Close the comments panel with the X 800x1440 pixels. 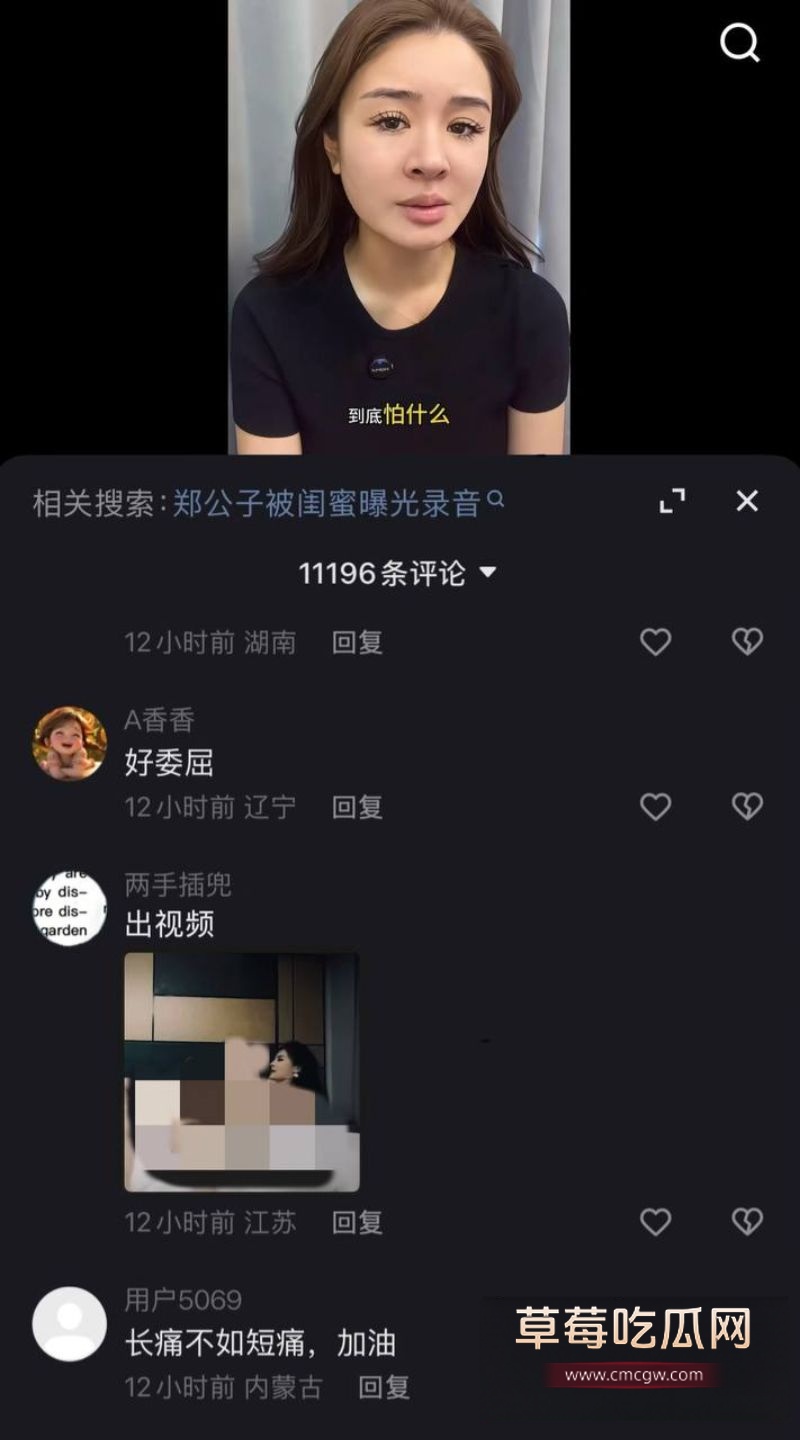746,500
